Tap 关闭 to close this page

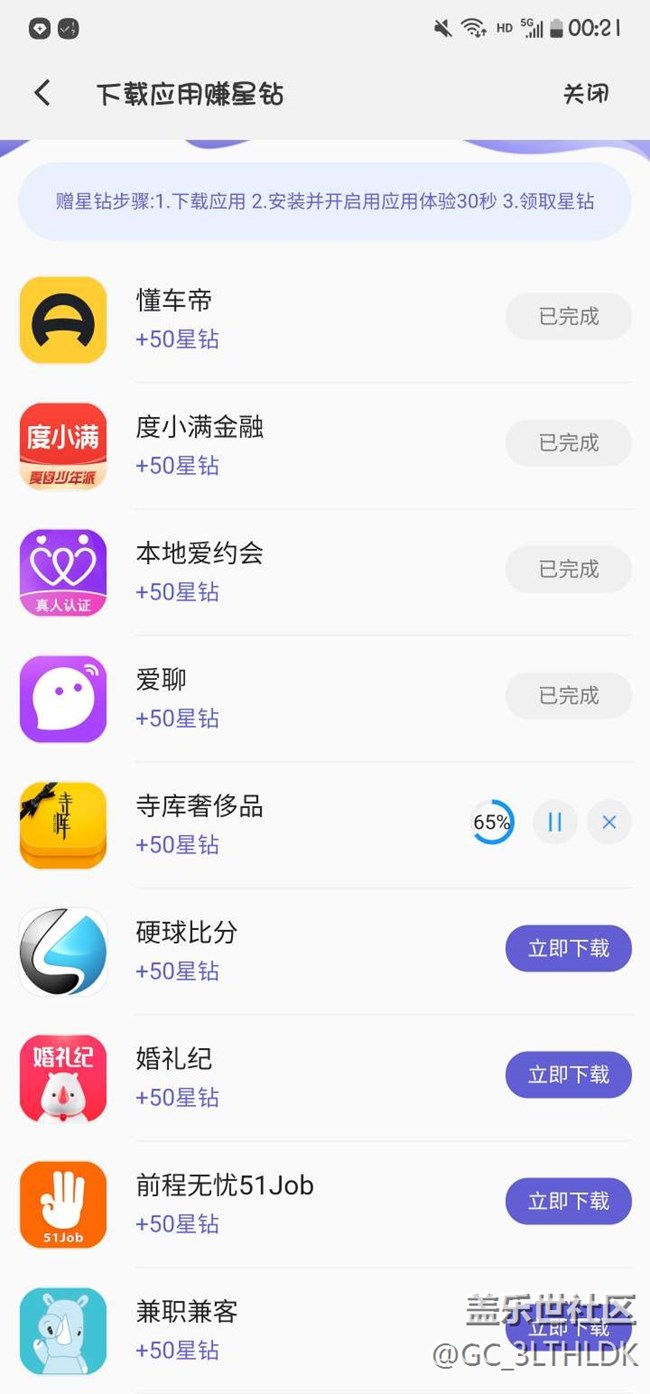click(x=585, y=94)
